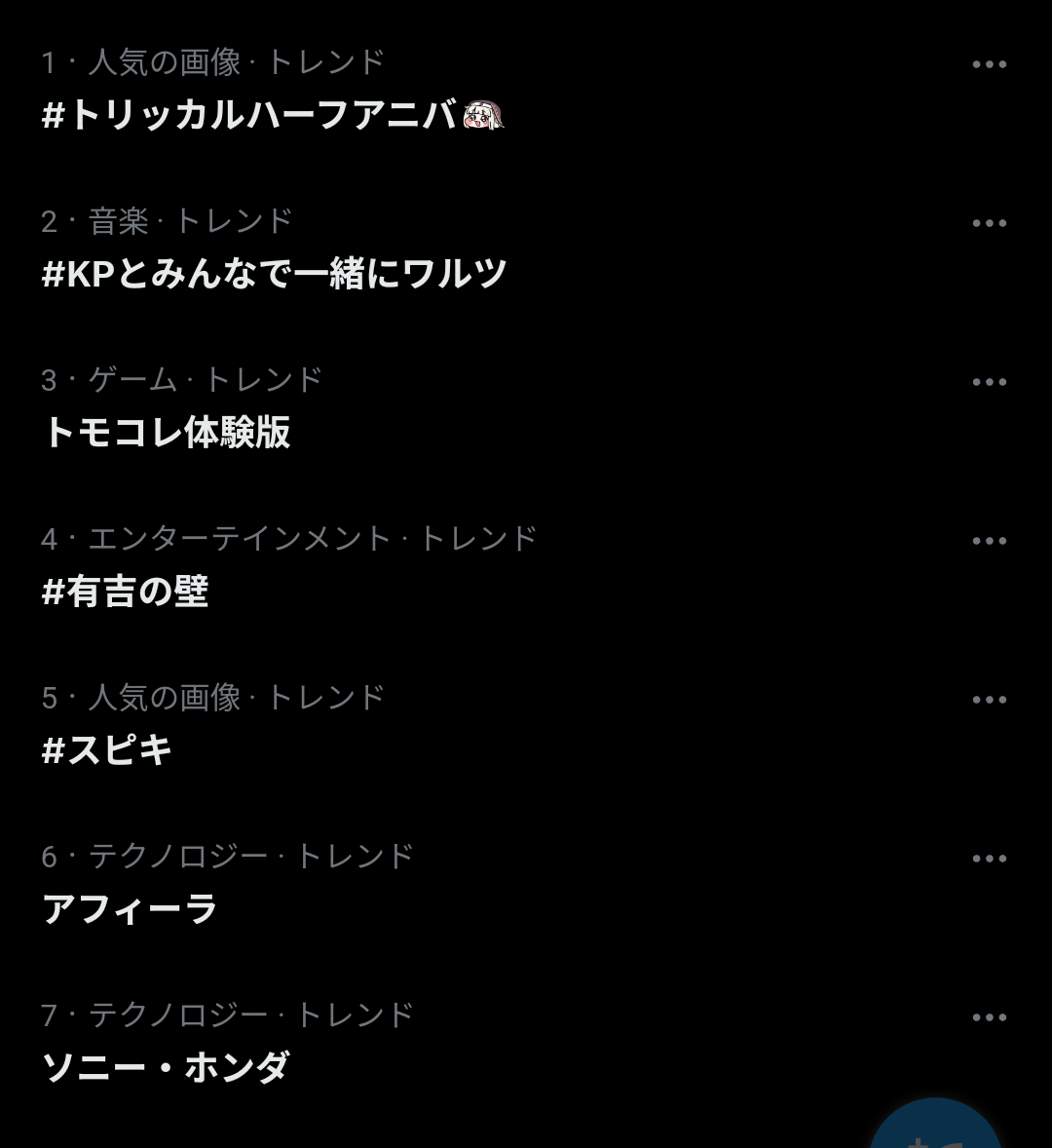Tap the three dots beside ソニー・ホンダ
This screenshot has width=1052, height=1148.
pyautogui.click(x=989, y=1017)
